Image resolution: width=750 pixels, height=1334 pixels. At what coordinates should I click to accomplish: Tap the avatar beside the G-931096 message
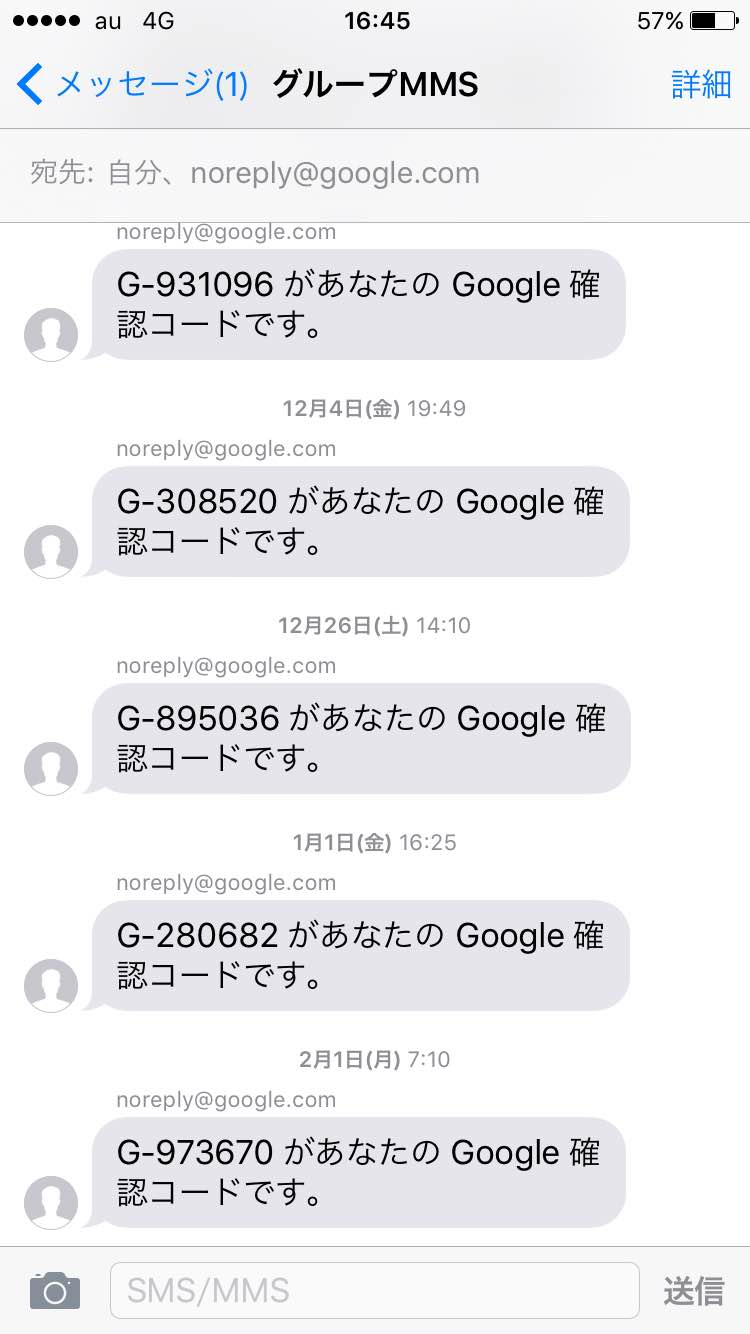click(x=51, y=334)
